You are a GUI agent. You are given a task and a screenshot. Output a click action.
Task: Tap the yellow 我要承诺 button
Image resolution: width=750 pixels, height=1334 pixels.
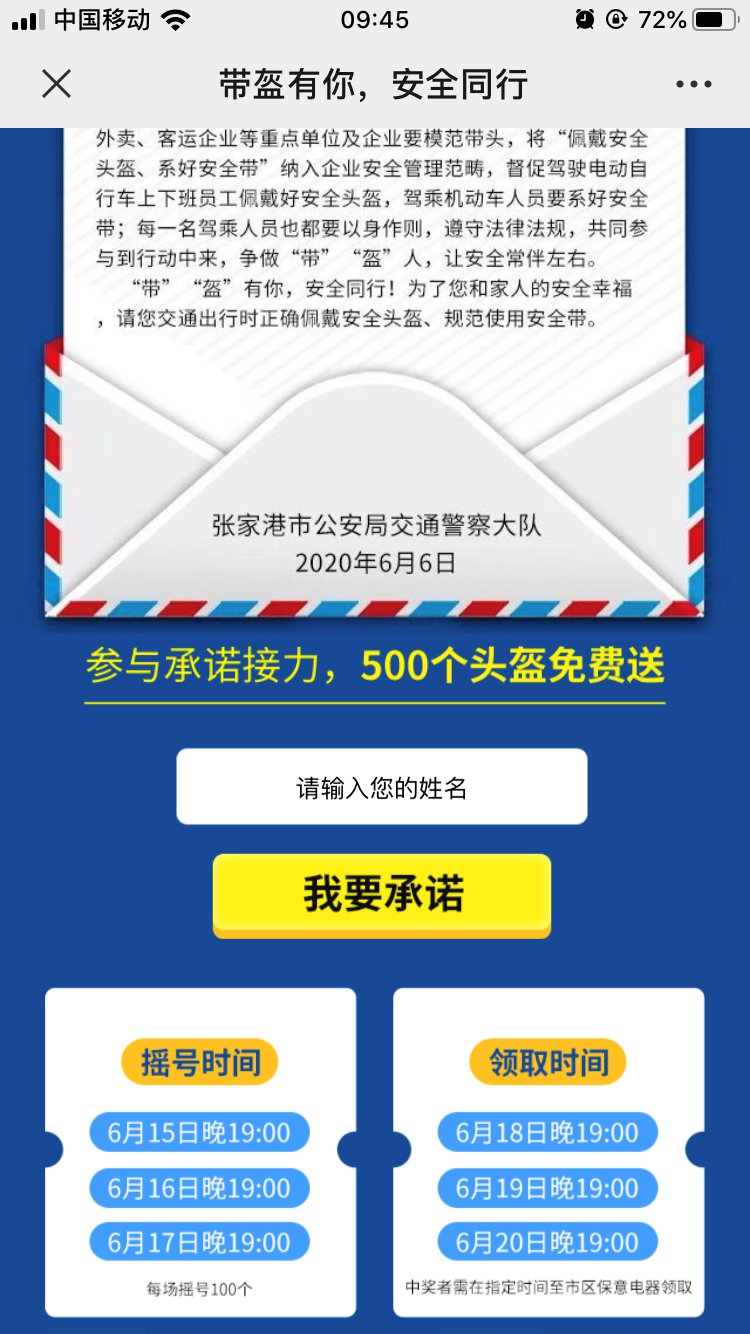(x=382, y=894)
